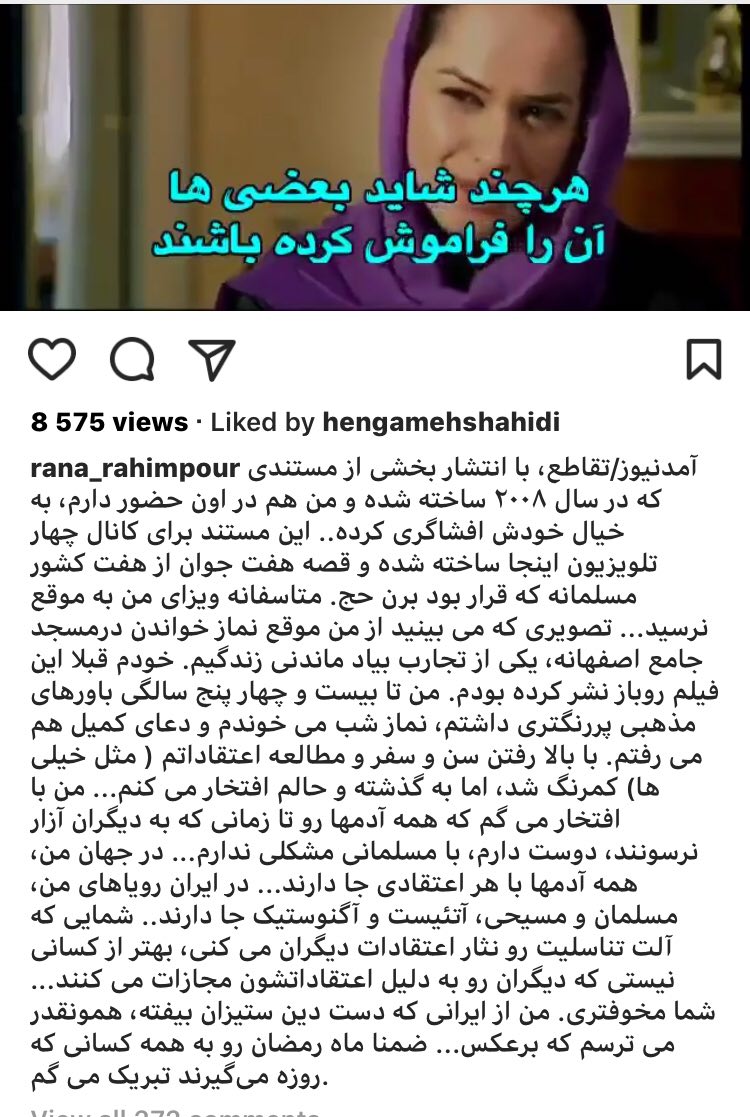This screenshot has height=1117, width=750.
Task: Like this video post
Action: pyautogui.click(x=52, y=359)
